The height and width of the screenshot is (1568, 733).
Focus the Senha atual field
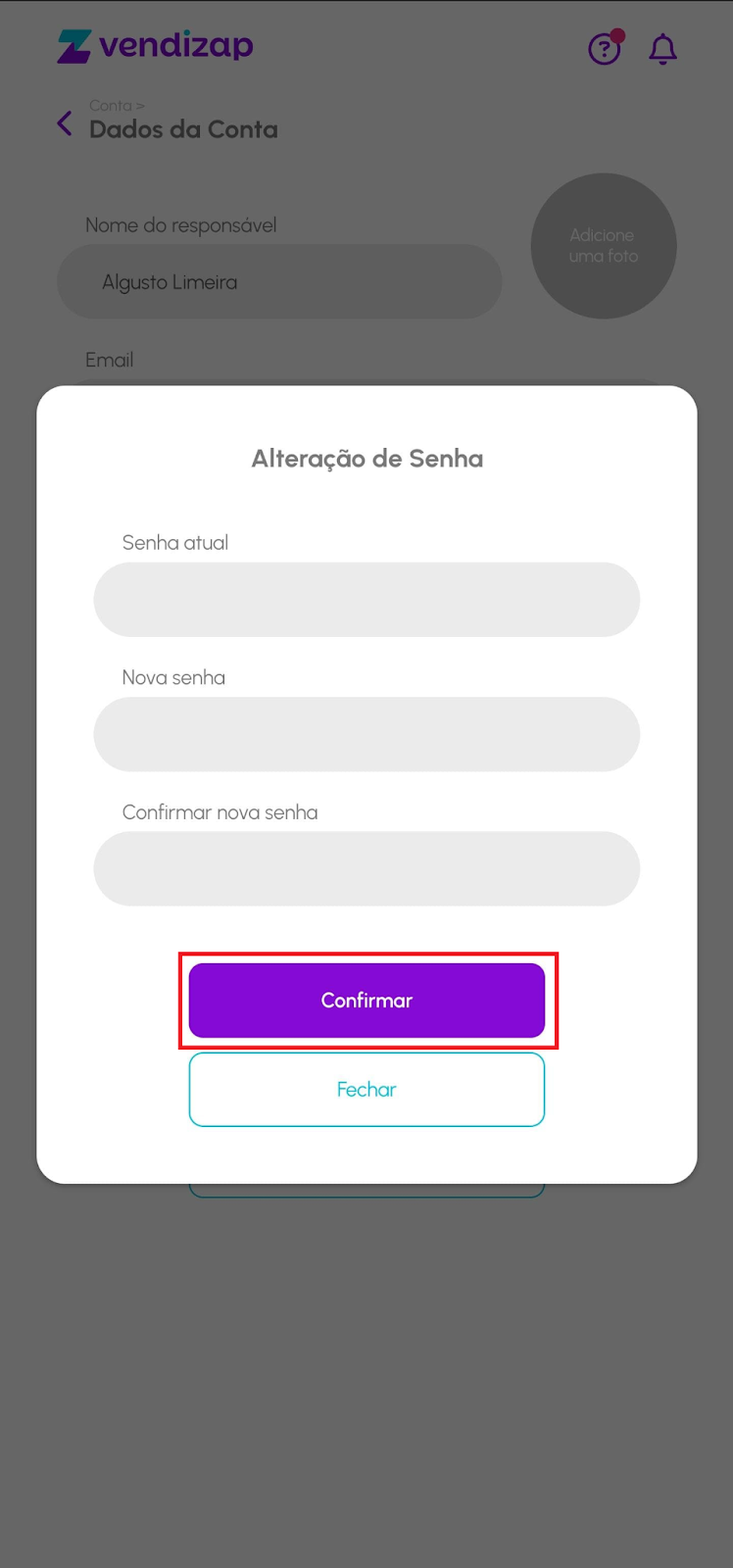pyautogui.click(x=366, y=599)
